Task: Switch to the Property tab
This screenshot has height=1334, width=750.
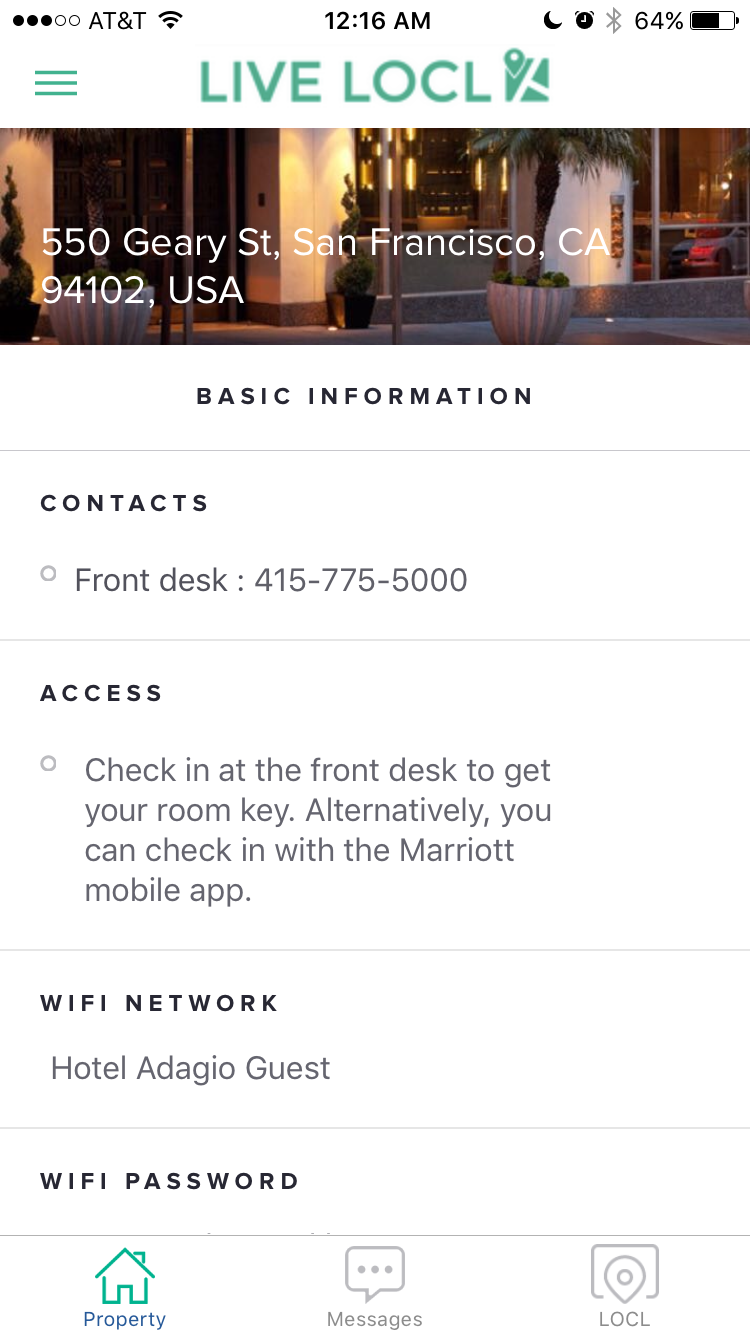Action: 124,1287
